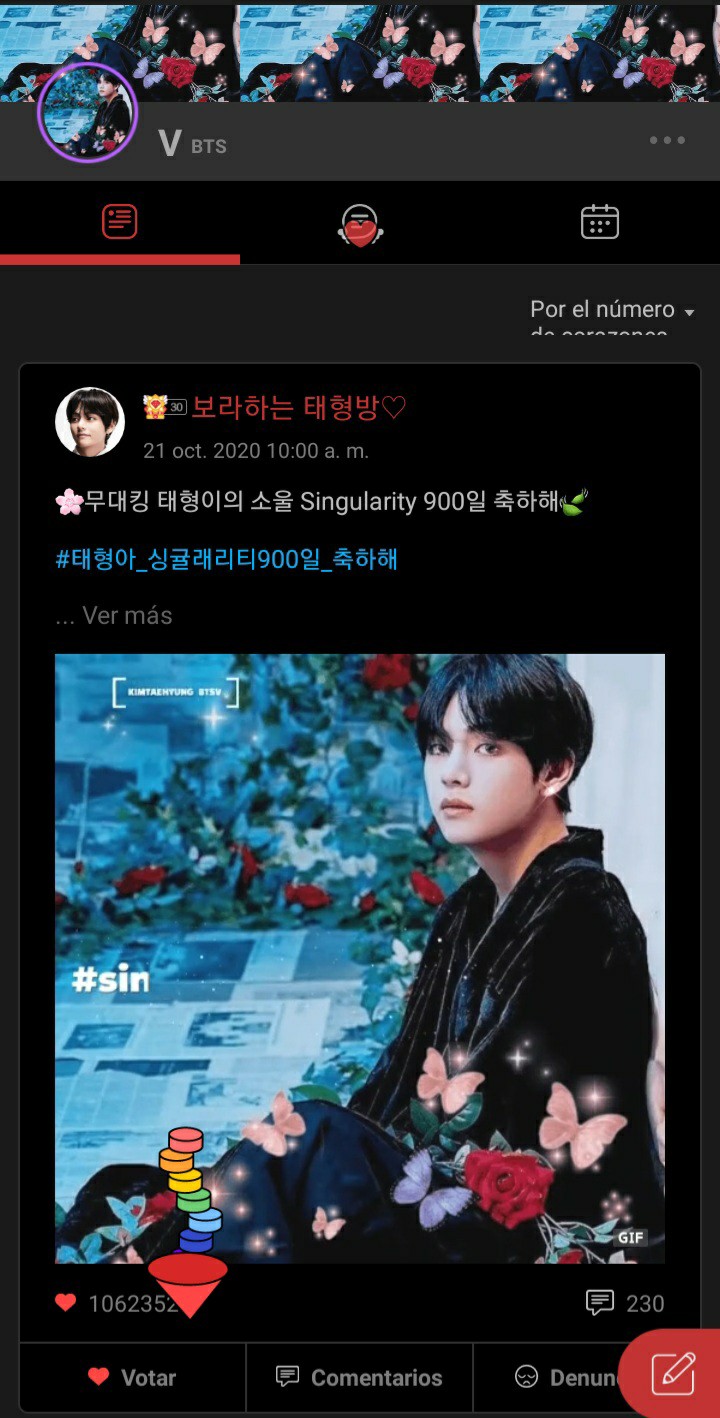This screenshot has height=1418, width=720.
Task: Report this post via Denunciar
Action: point(565,1378)
